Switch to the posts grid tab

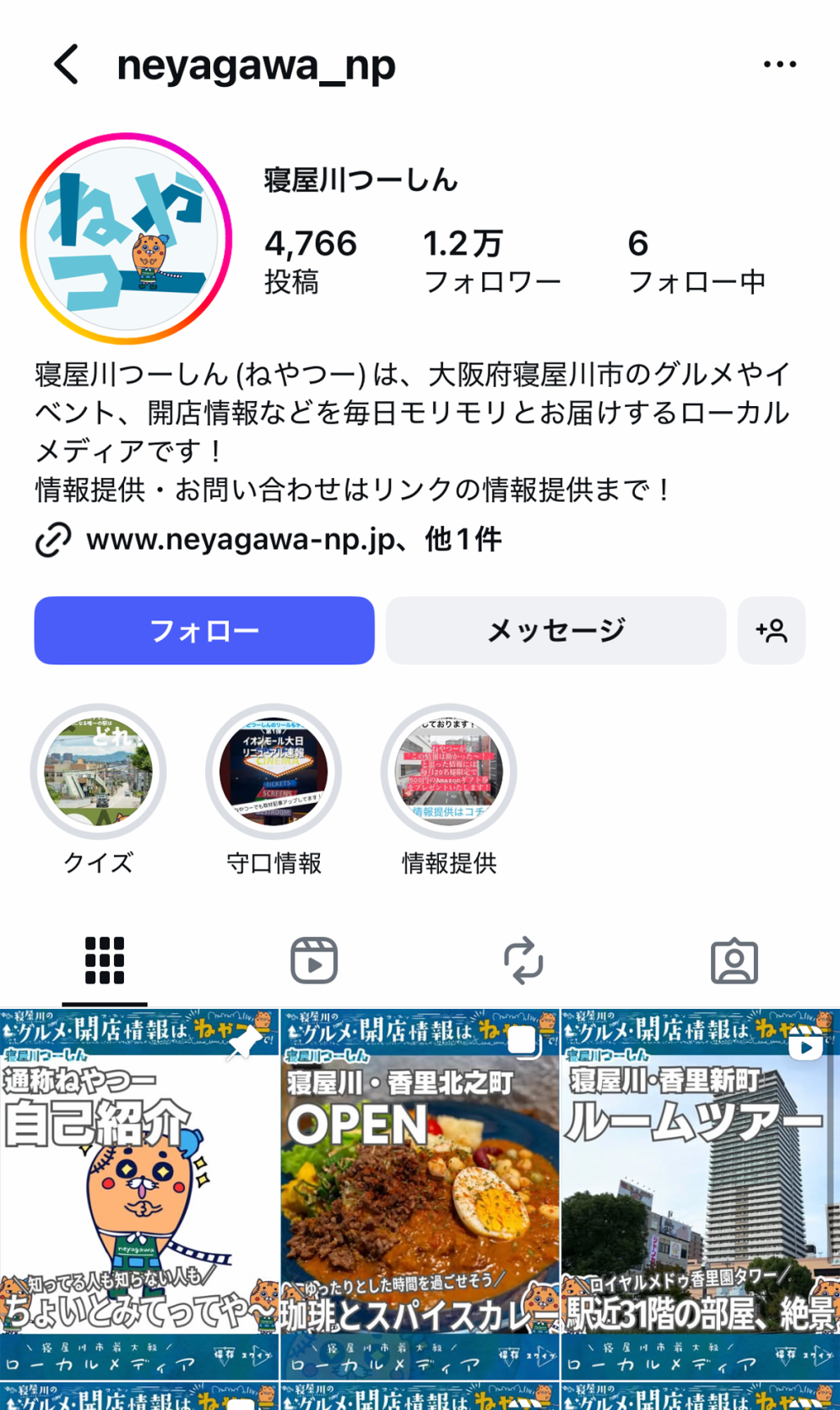tap(104, 960)
